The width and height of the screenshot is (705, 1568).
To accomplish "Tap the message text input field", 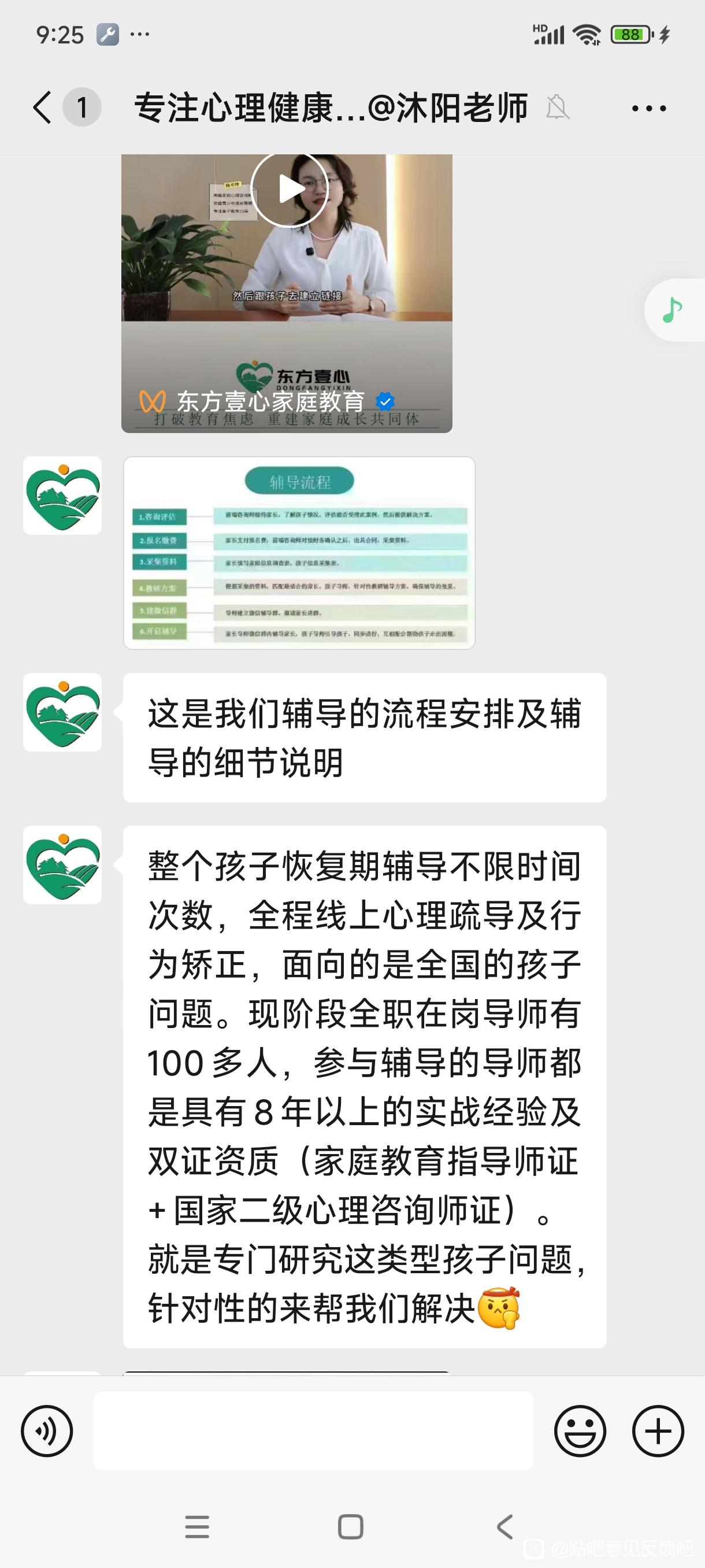I will pos(313,1430).
